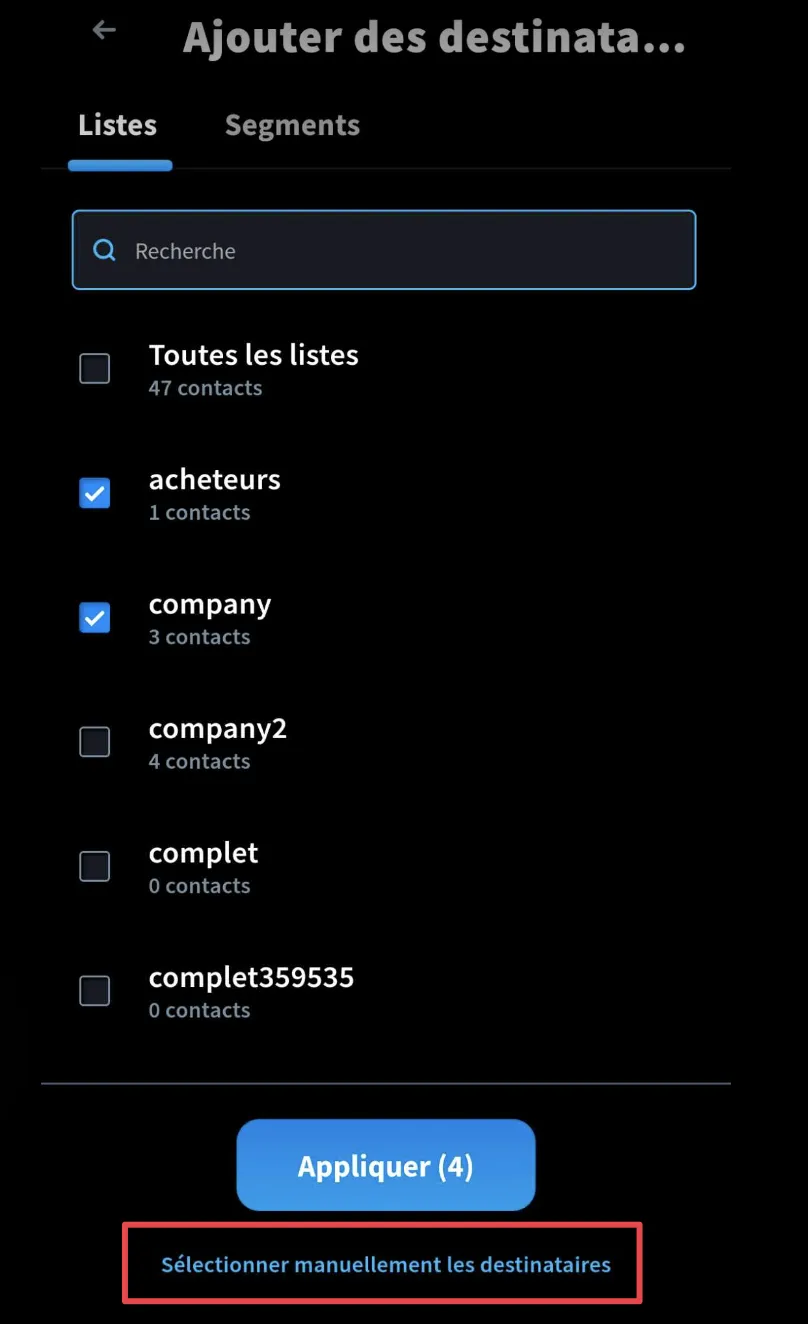808x1324 pixels.
Task: Go back using the arrow icon
Action: coord(104,30)
